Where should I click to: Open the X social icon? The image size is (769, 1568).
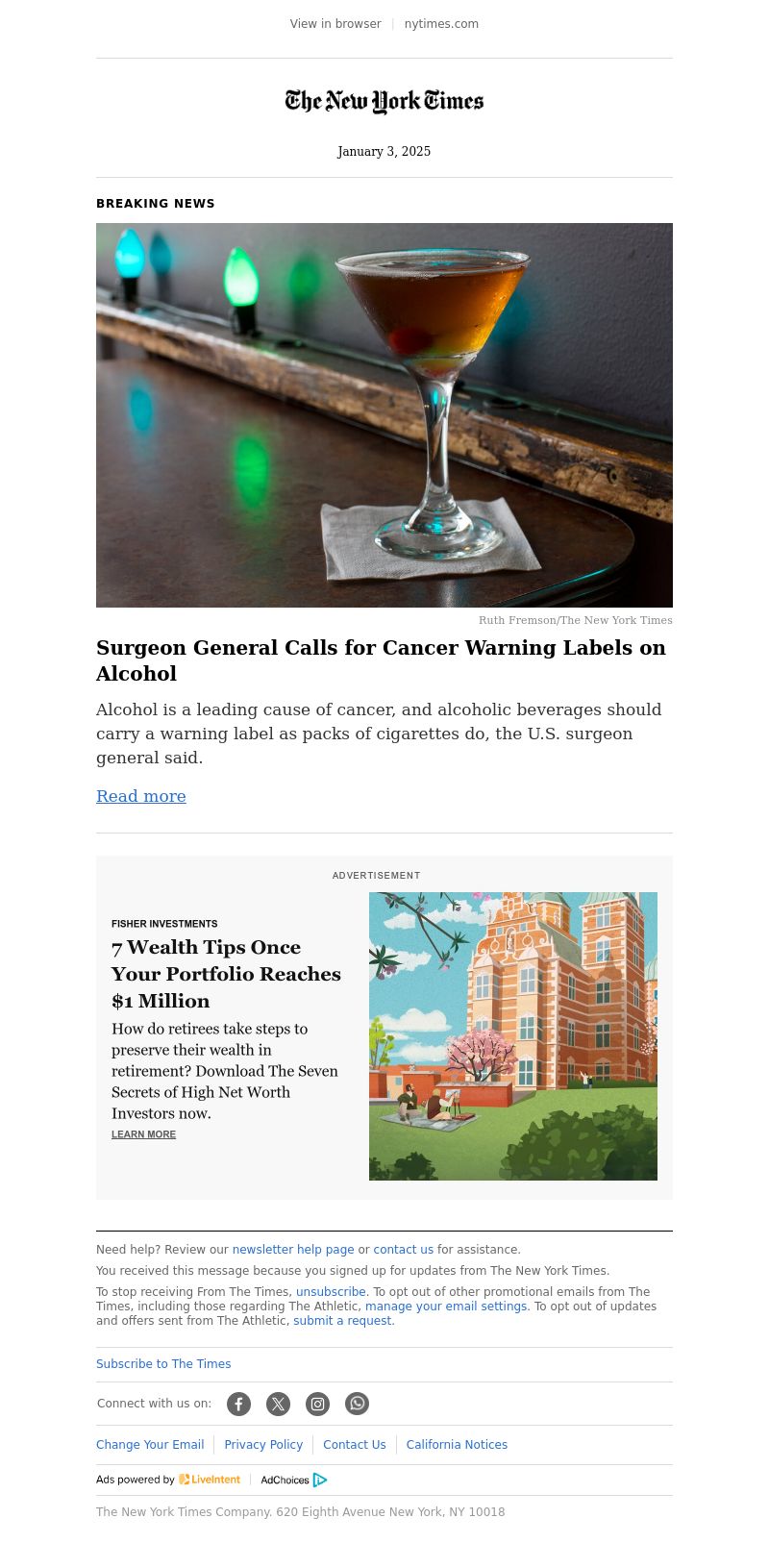tap(278, 1404)
